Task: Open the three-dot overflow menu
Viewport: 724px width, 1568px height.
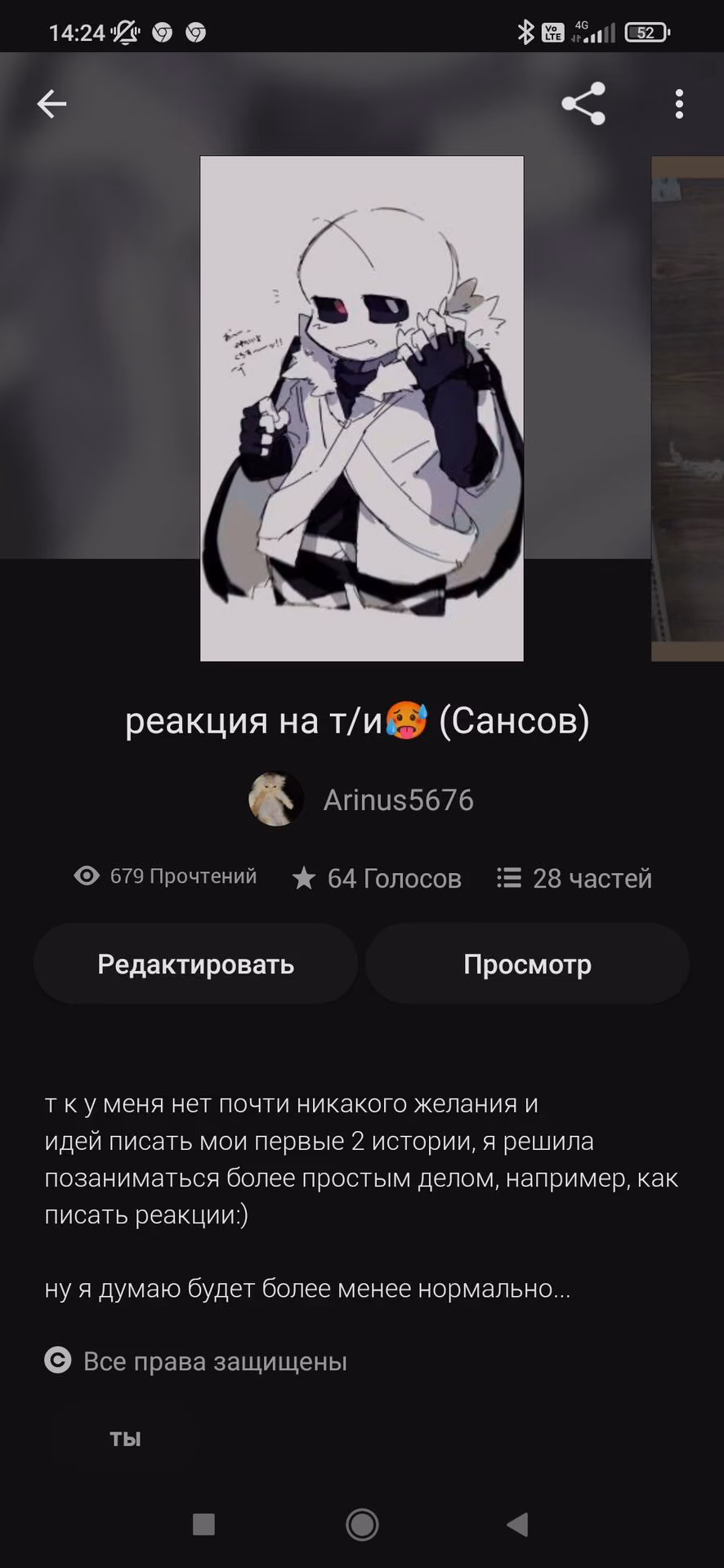Action: [679, 104]
